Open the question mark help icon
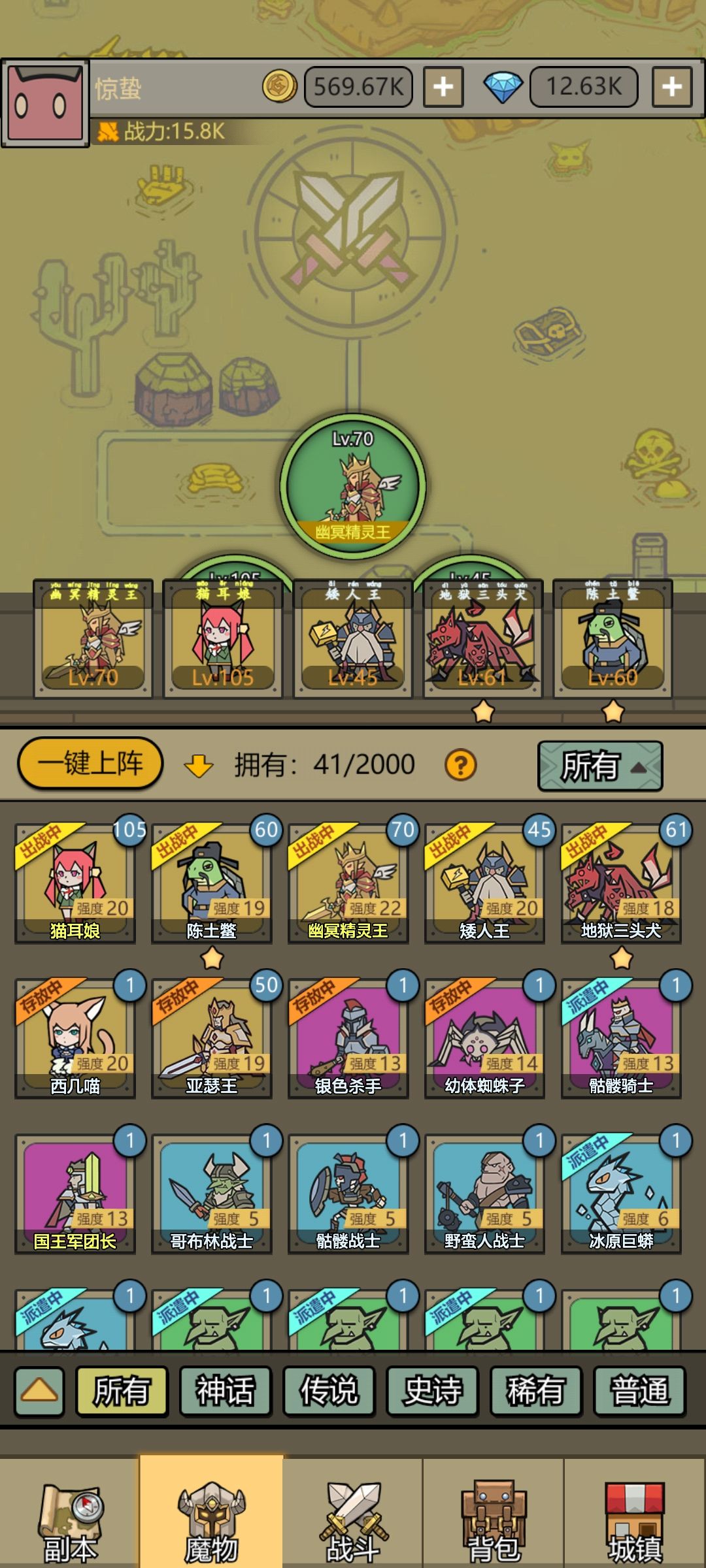Screen dimensions: 706x1568 (461, 764)
